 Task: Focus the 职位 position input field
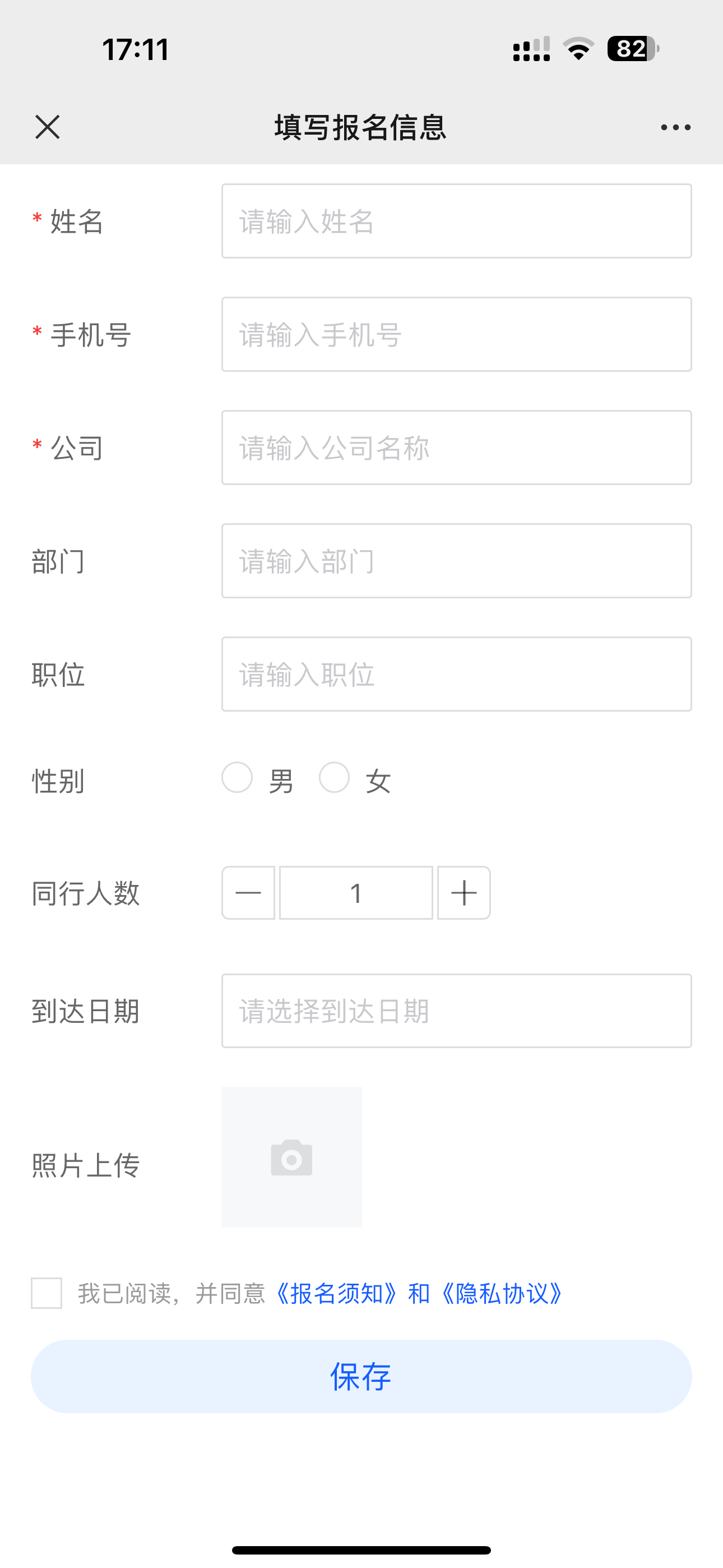[456, 674]
